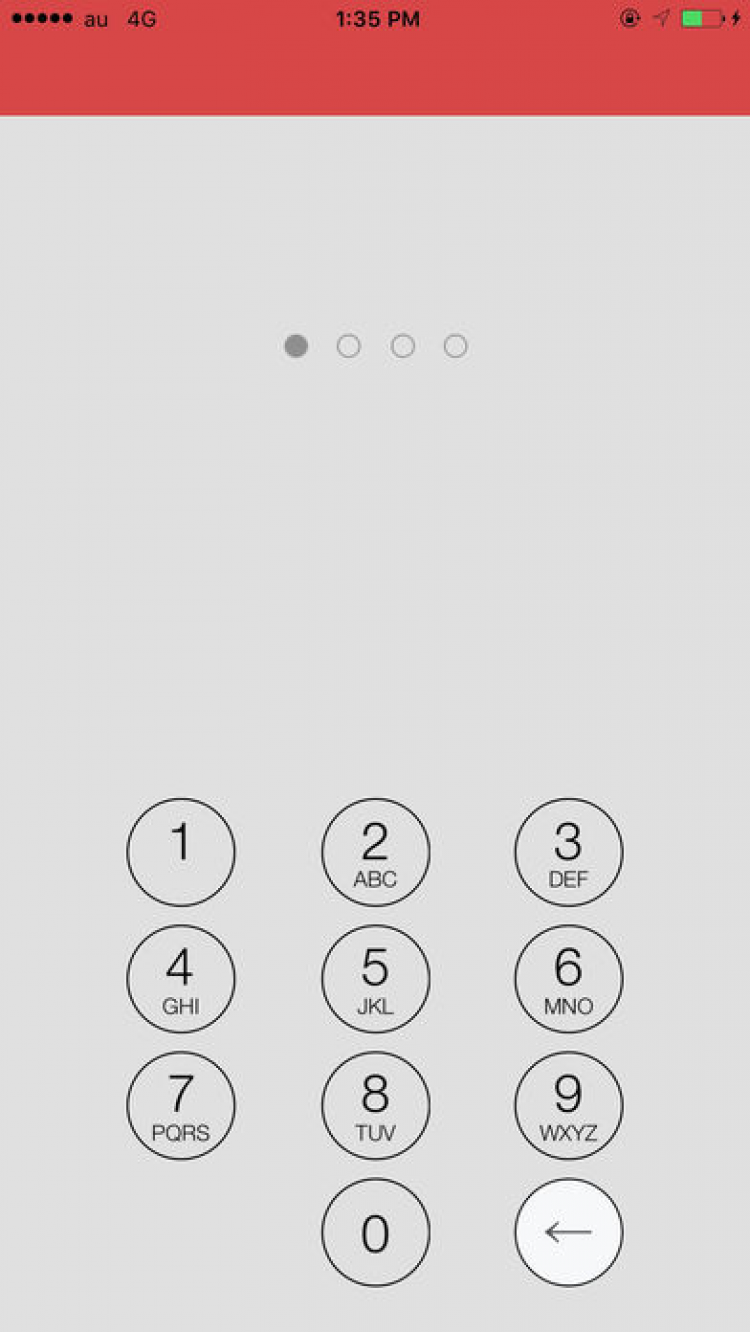
Task: Enter digit 4 GHI
Action: coord(181,979)
